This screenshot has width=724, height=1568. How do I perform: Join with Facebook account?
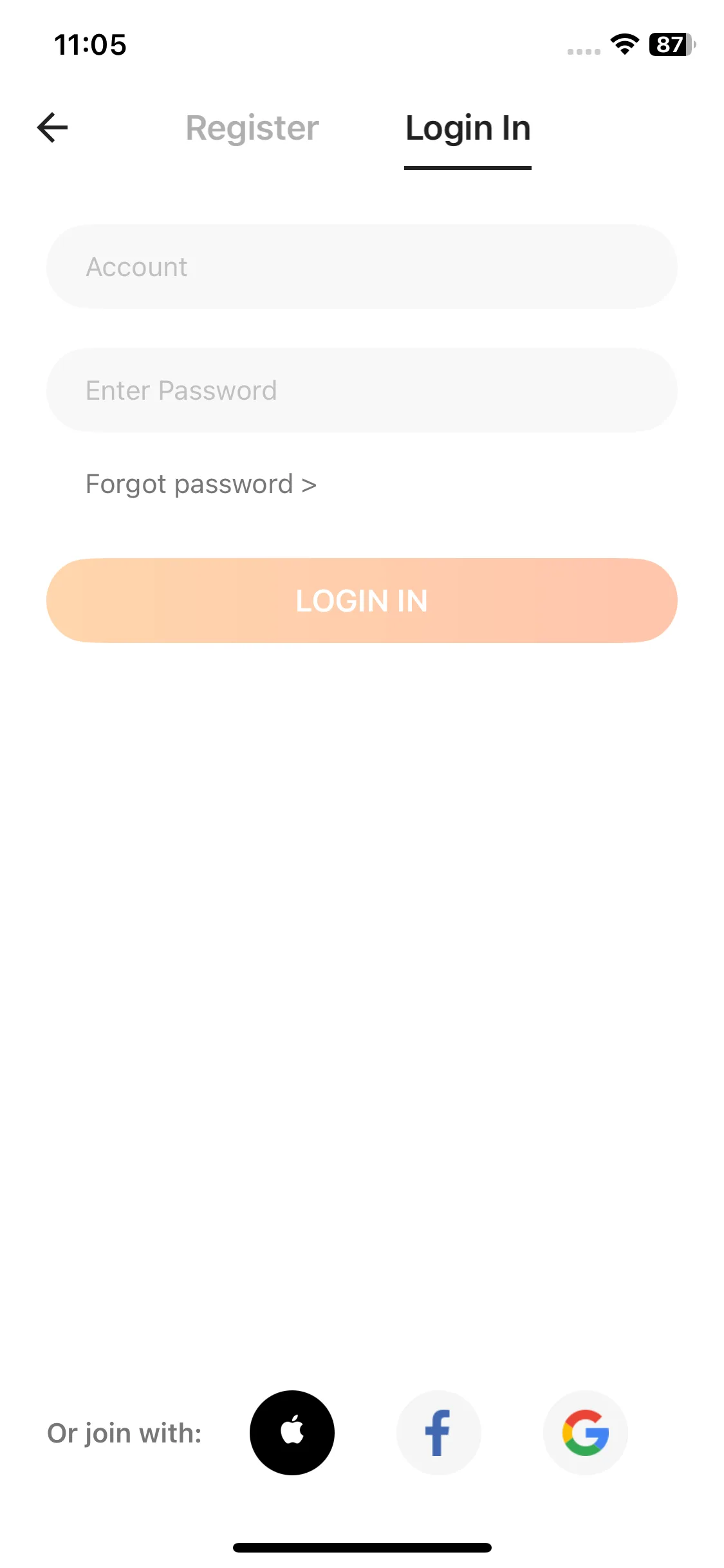coord(439,1432)
